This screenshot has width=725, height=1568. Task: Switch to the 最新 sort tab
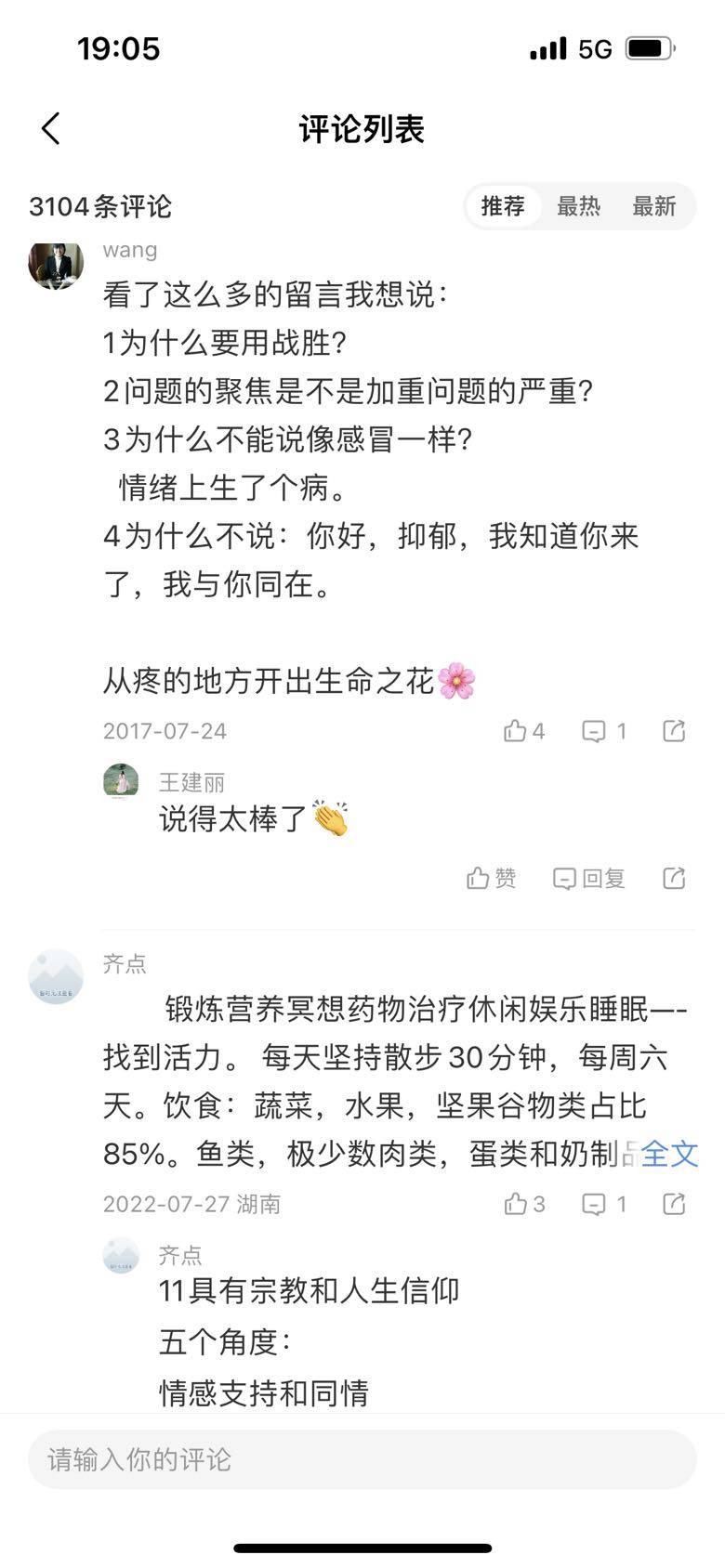(653, 206)
